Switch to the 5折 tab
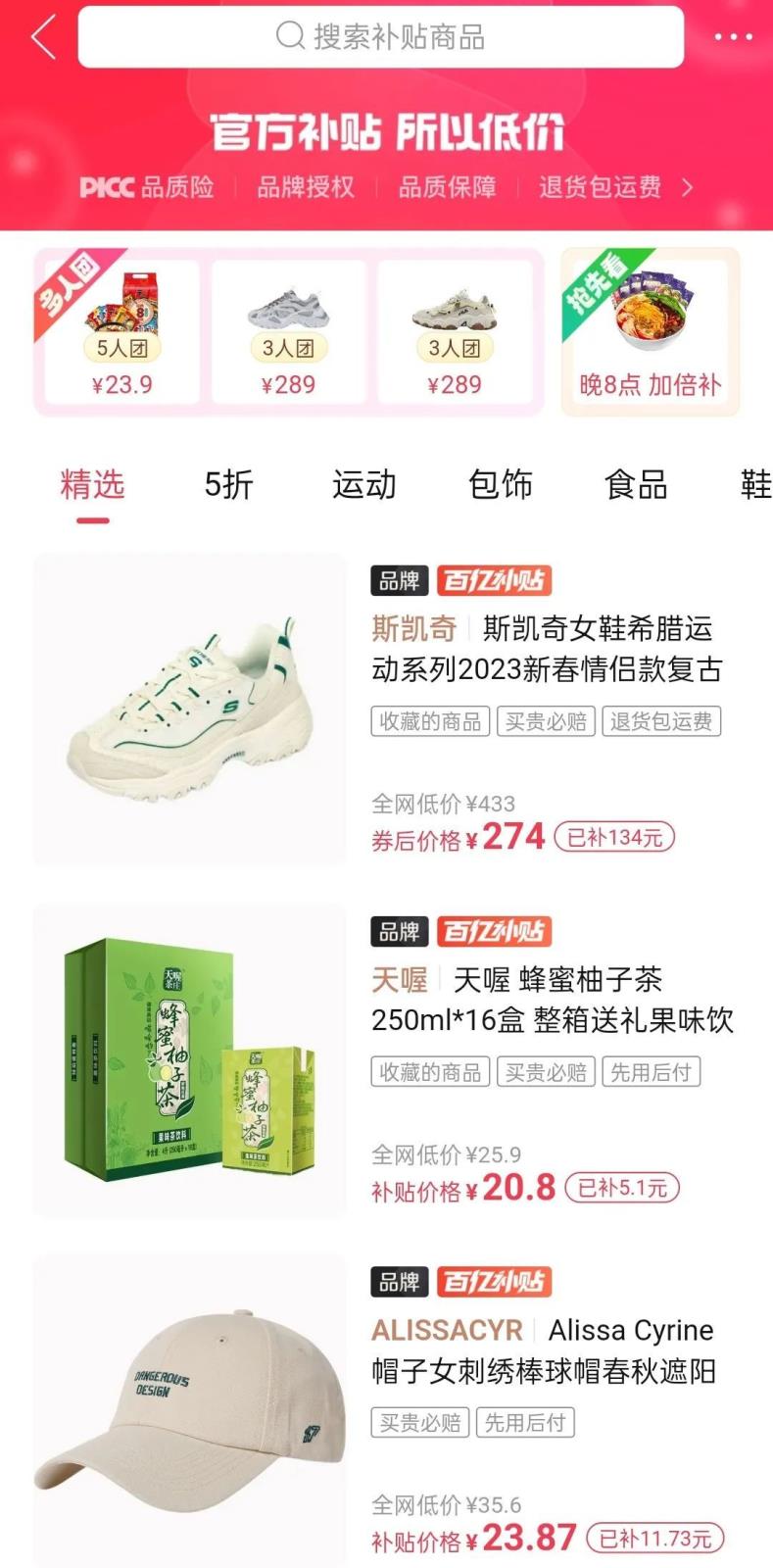The height and width of the screenshot is (1568, 773). [228, 484]
